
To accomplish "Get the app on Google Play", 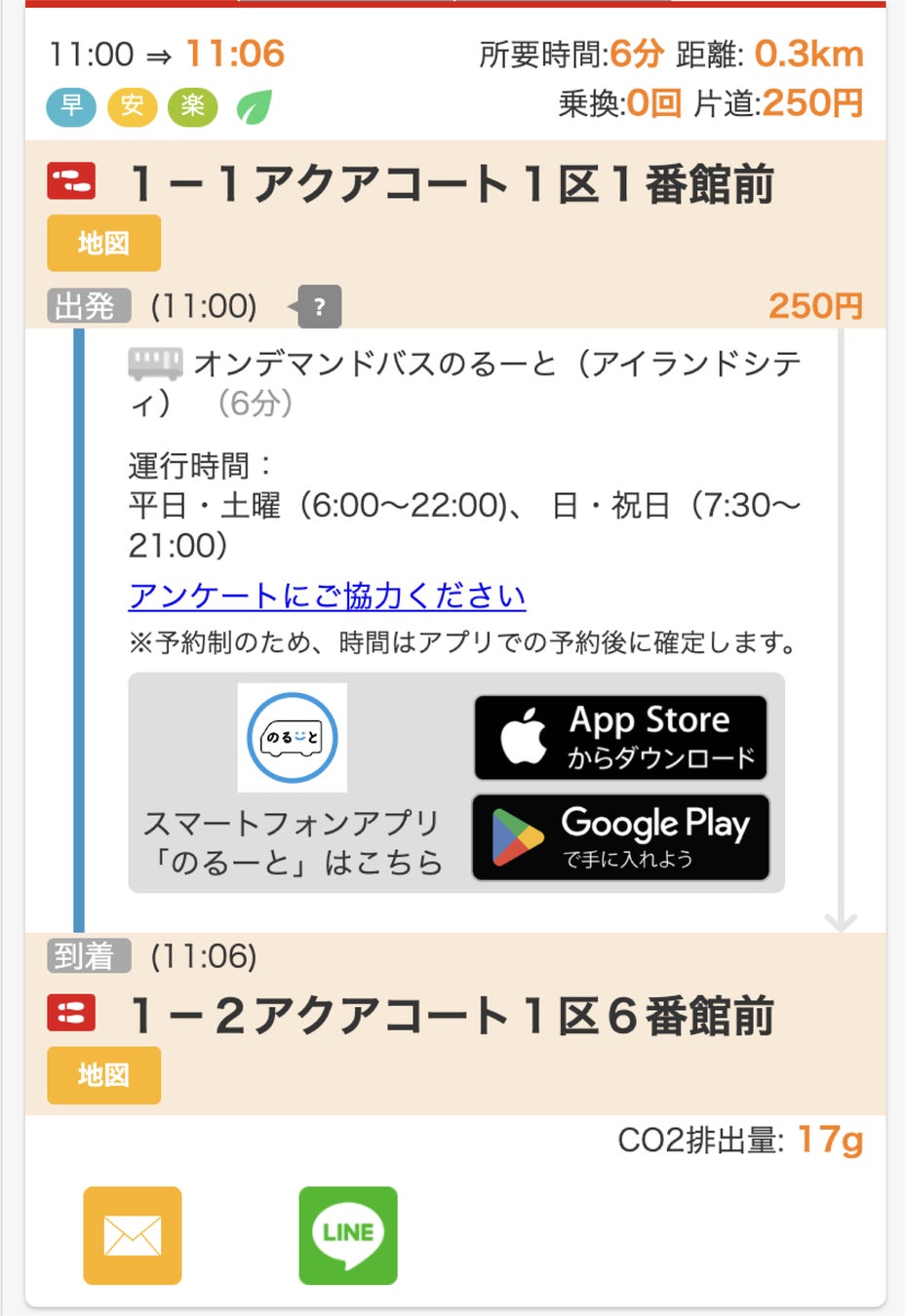I will point(620,837).
